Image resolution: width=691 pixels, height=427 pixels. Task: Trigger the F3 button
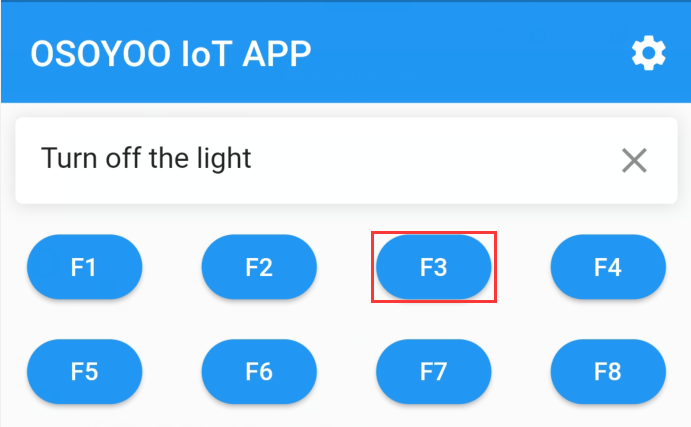(433, 267)
